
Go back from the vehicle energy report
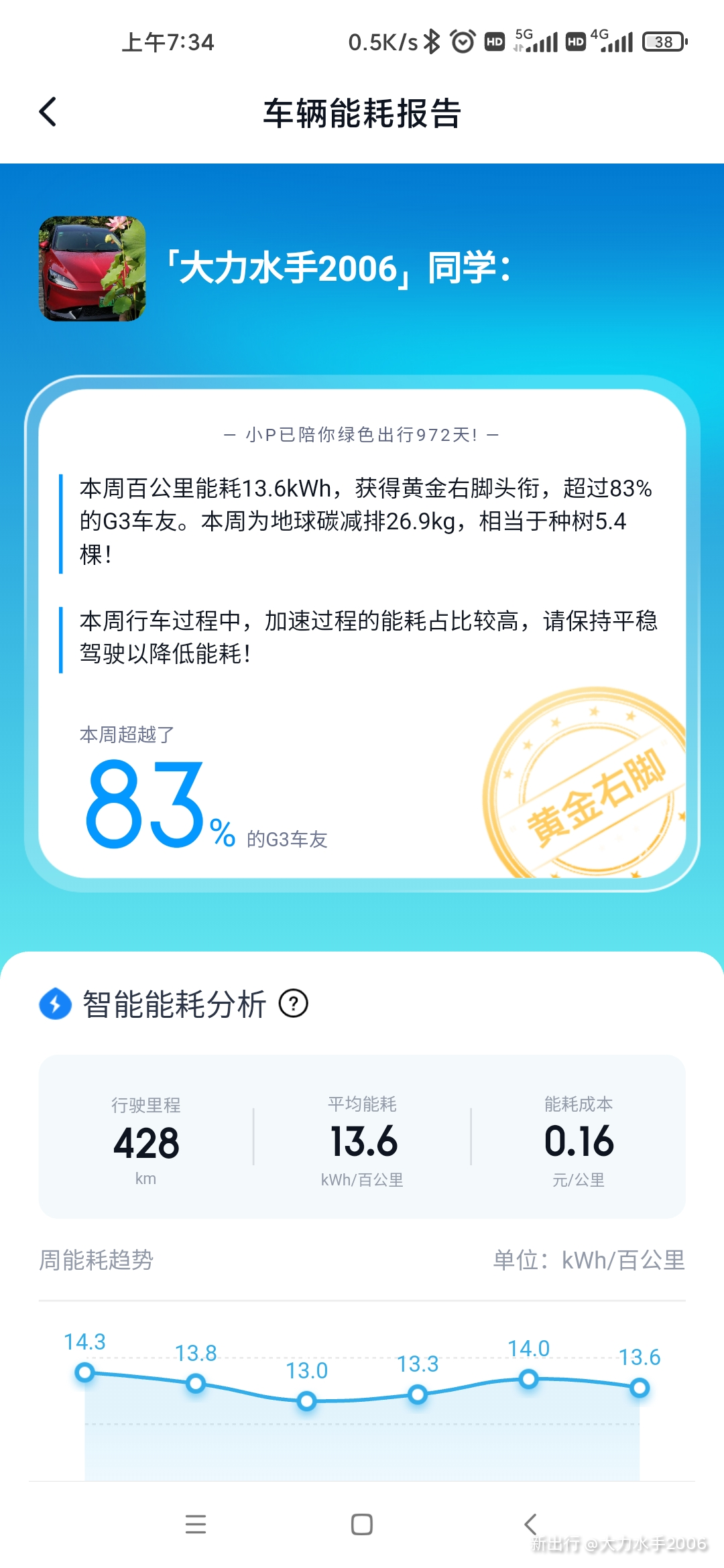pyautogui.click(x=48, y=112)
